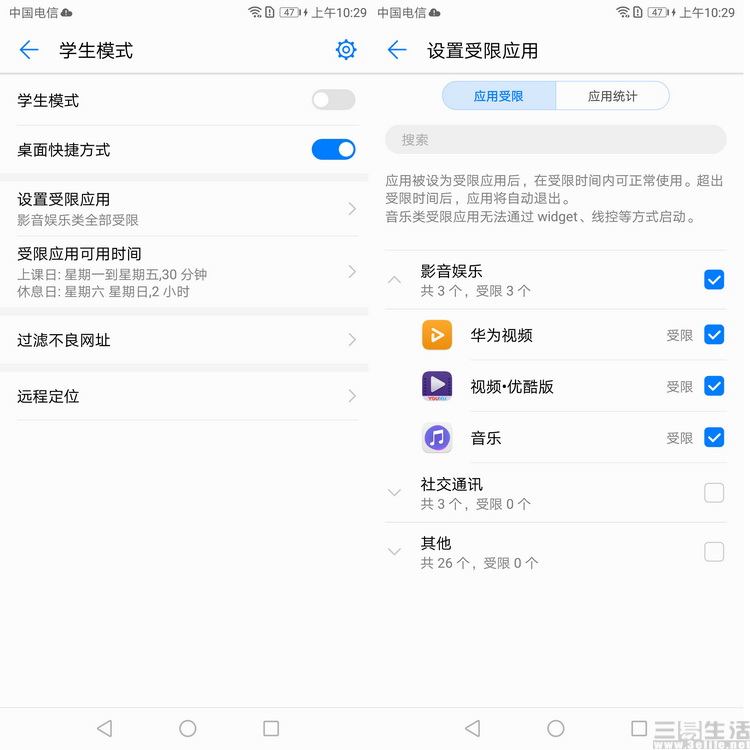
Task: Switch to the 应用统计 tab
Action: (x=612, y=96)
